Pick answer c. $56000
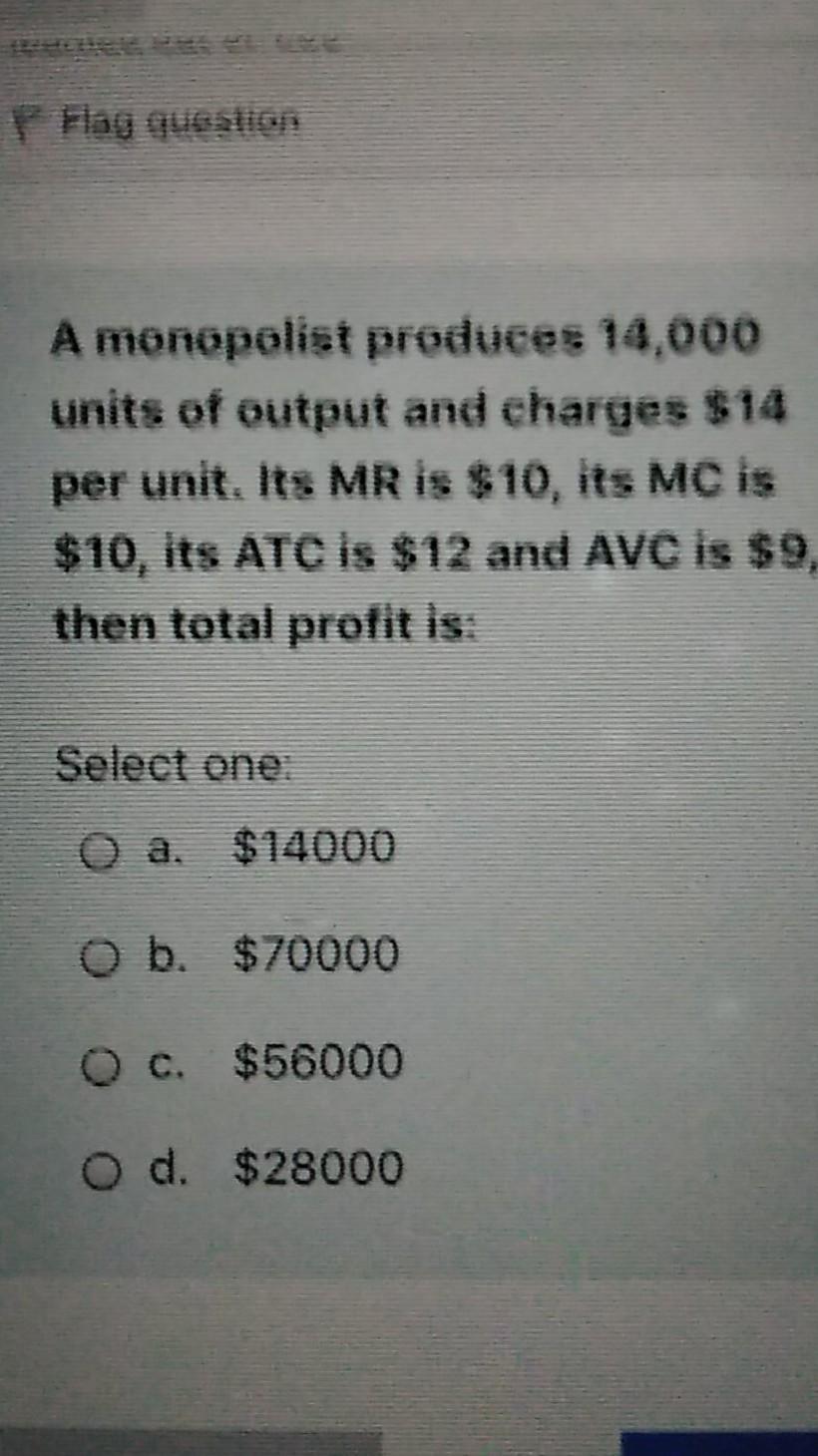The width and height of the screenshot is (818, 1456). (97, 1064)
